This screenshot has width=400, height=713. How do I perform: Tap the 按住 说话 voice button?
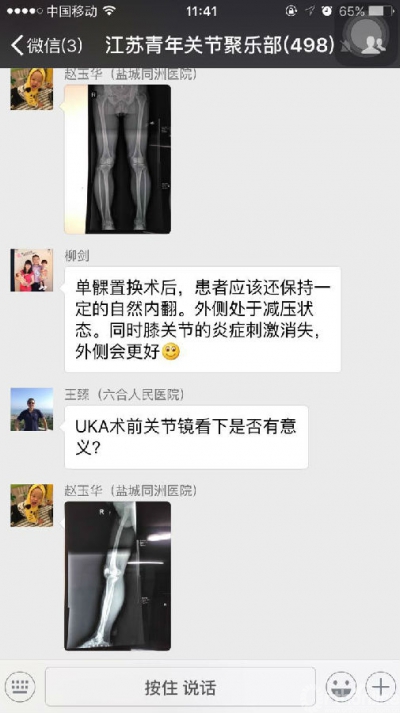180,687
